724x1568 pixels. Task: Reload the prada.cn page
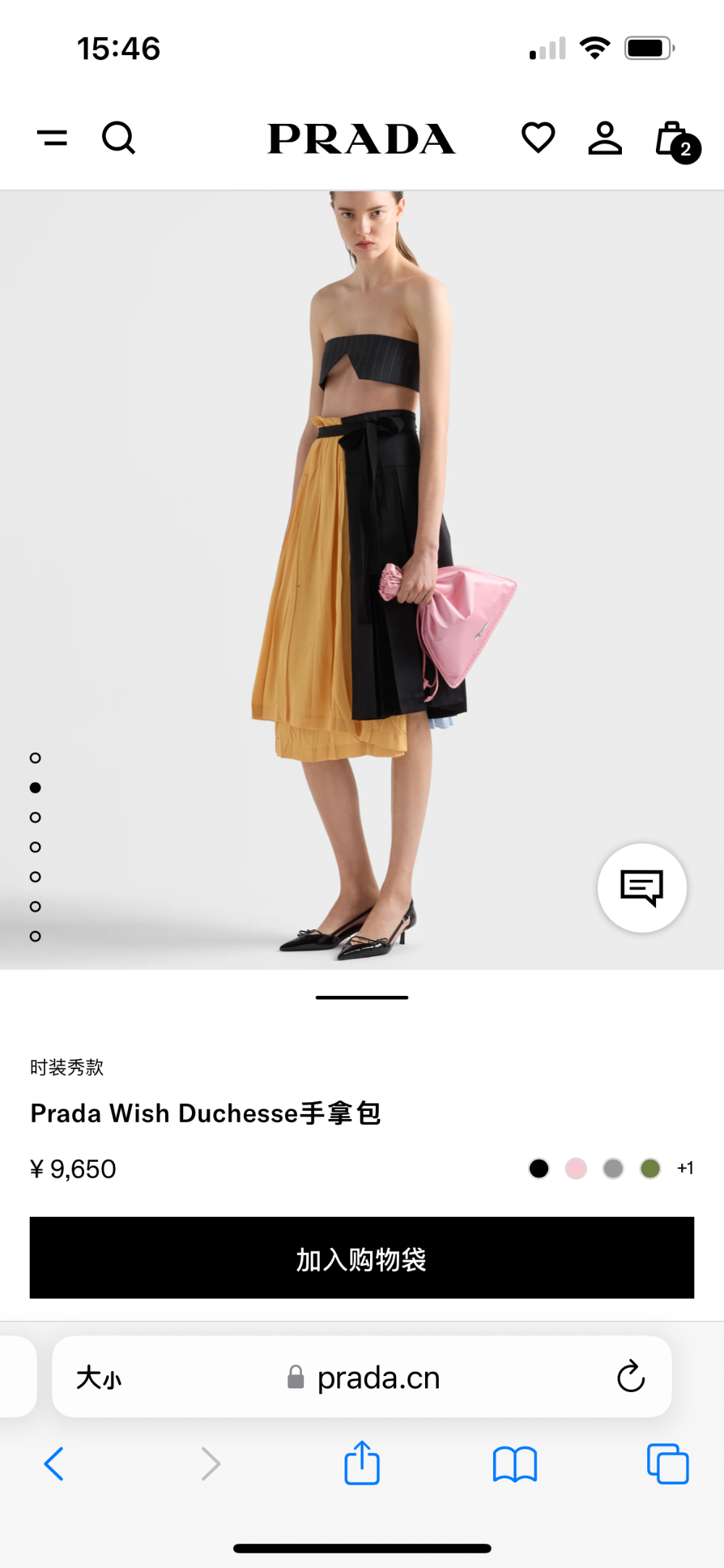point(631,1376)
